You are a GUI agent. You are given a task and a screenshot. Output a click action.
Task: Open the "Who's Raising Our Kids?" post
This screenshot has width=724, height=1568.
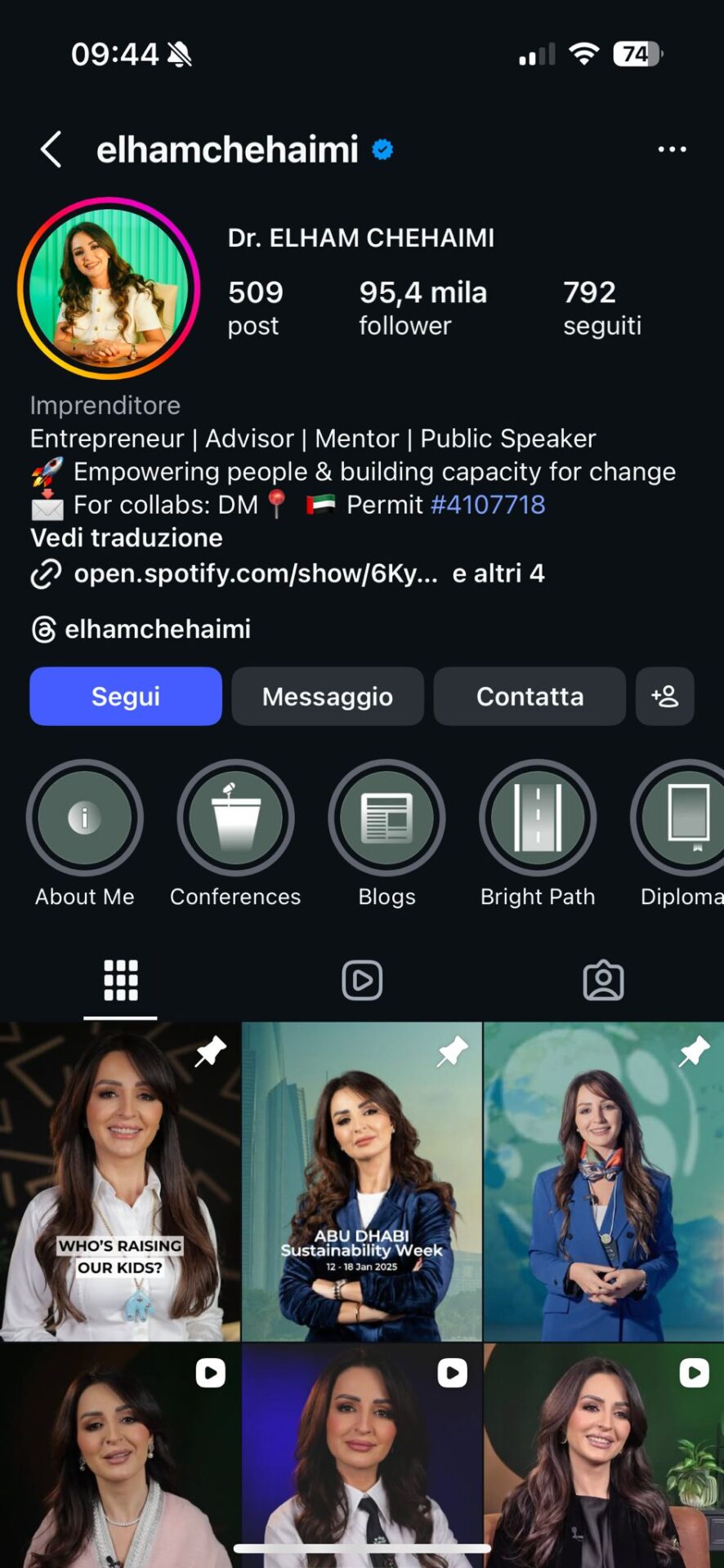(x=120, y=1181)
